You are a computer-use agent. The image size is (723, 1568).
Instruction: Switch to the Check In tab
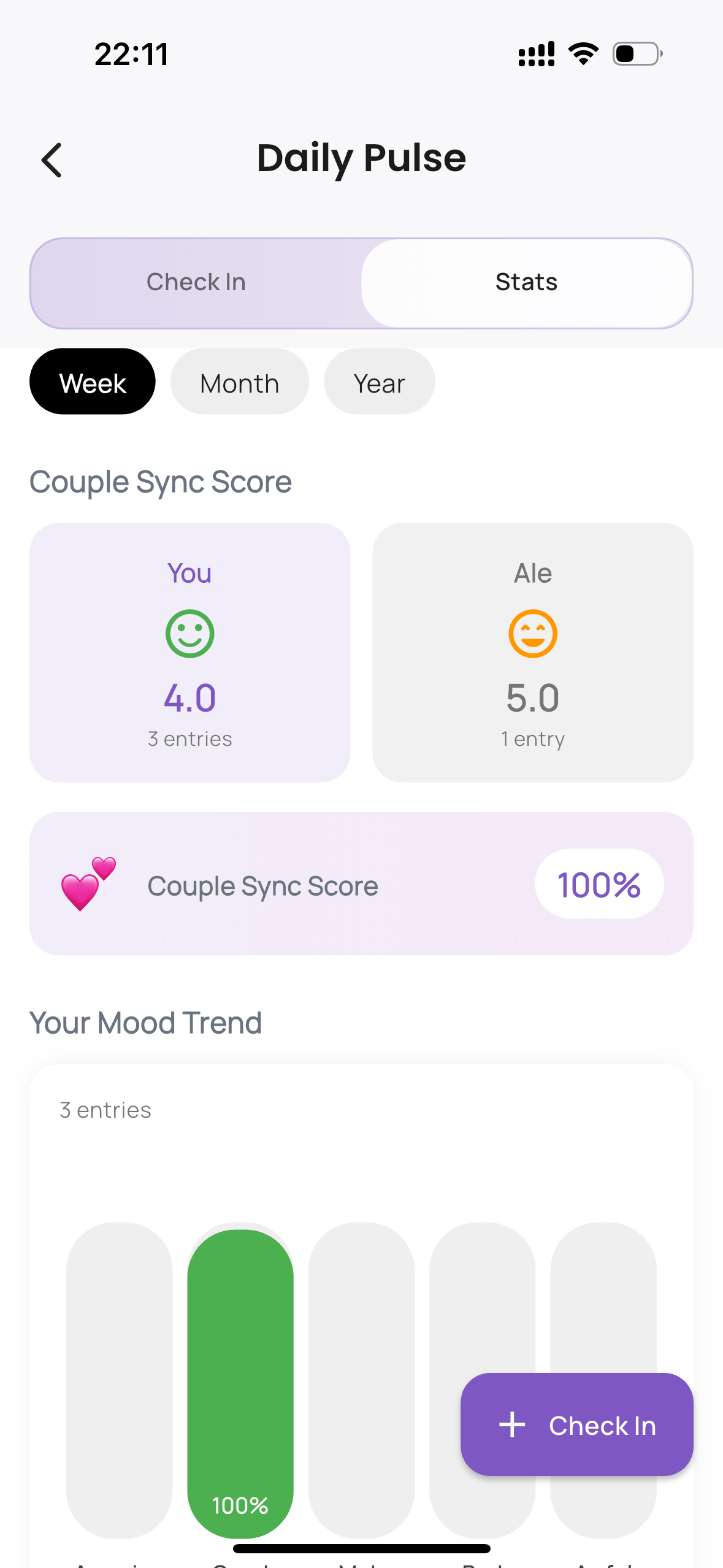(196, 283)
